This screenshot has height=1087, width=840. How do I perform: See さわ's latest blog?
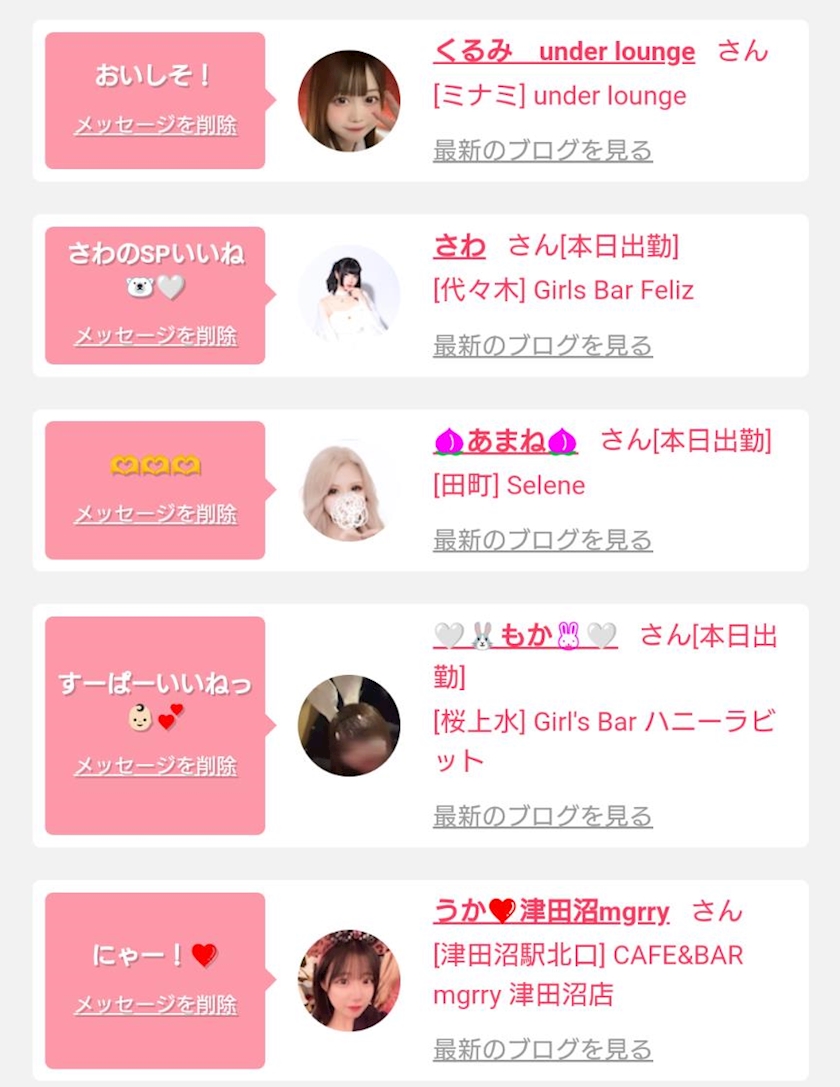543,345
